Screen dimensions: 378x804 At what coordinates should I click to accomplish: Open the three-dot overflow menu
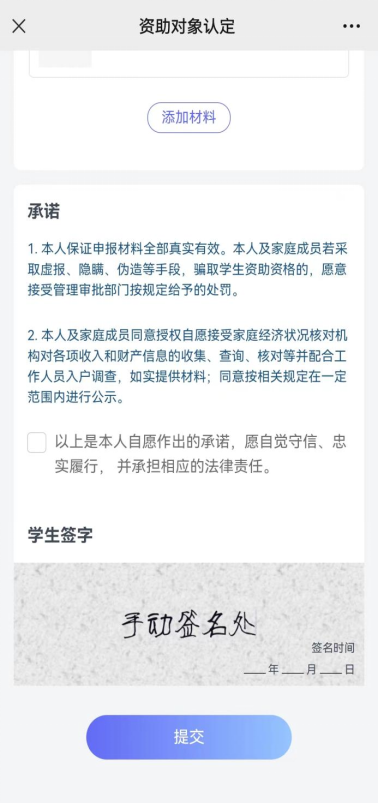pos(351,26)
